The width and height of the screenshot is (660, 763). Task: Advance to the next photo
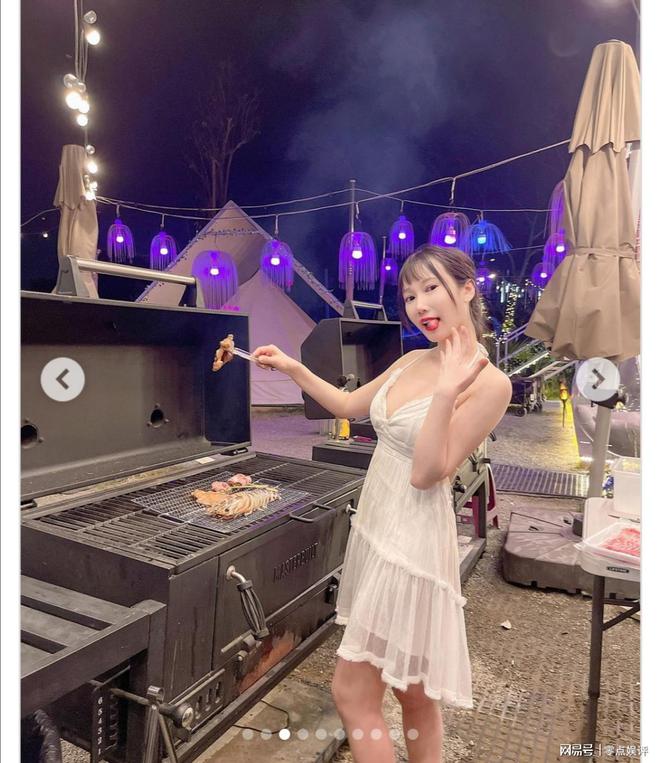597,379
